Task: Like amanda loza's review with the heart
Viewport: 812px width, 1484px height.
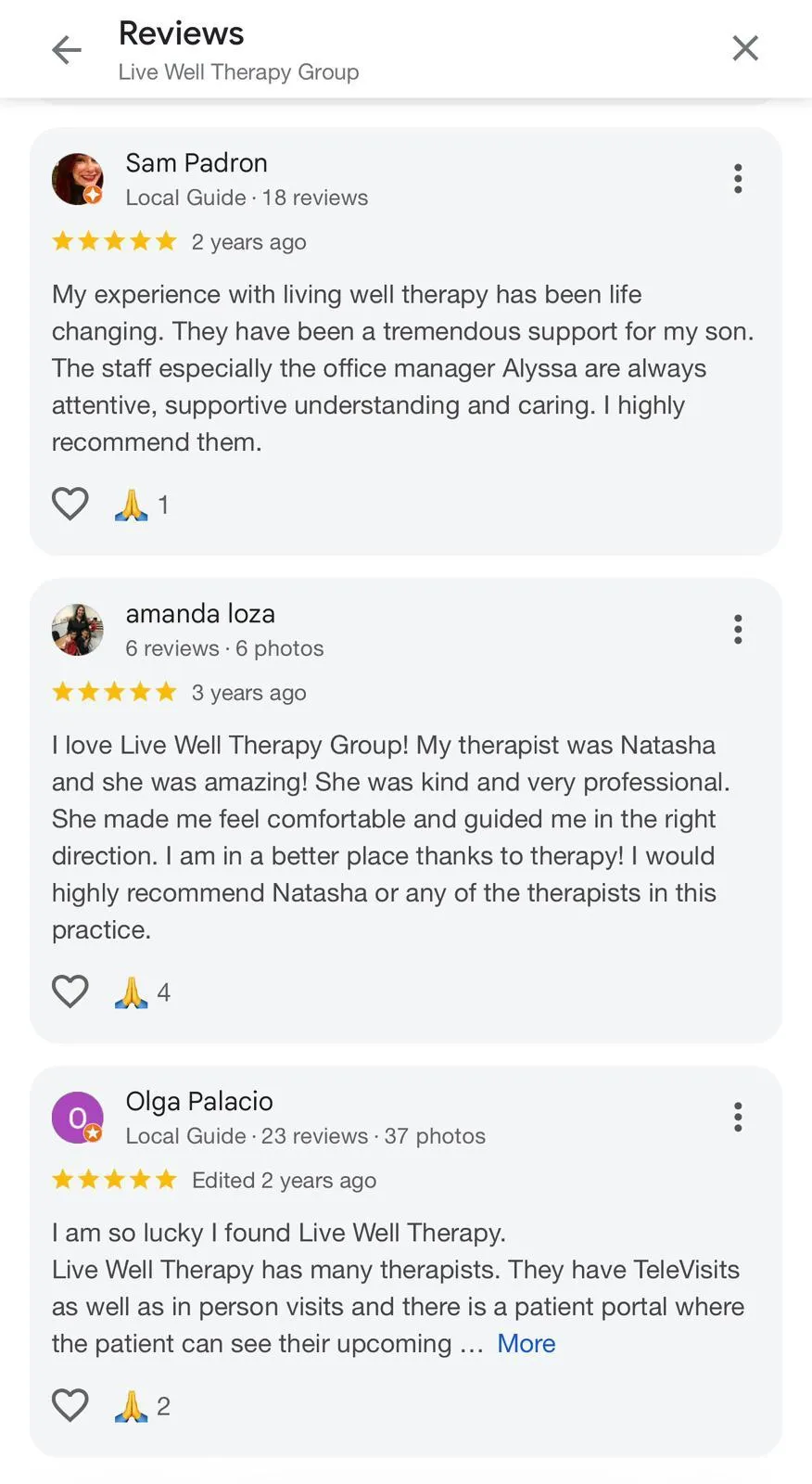Action: 70,991
